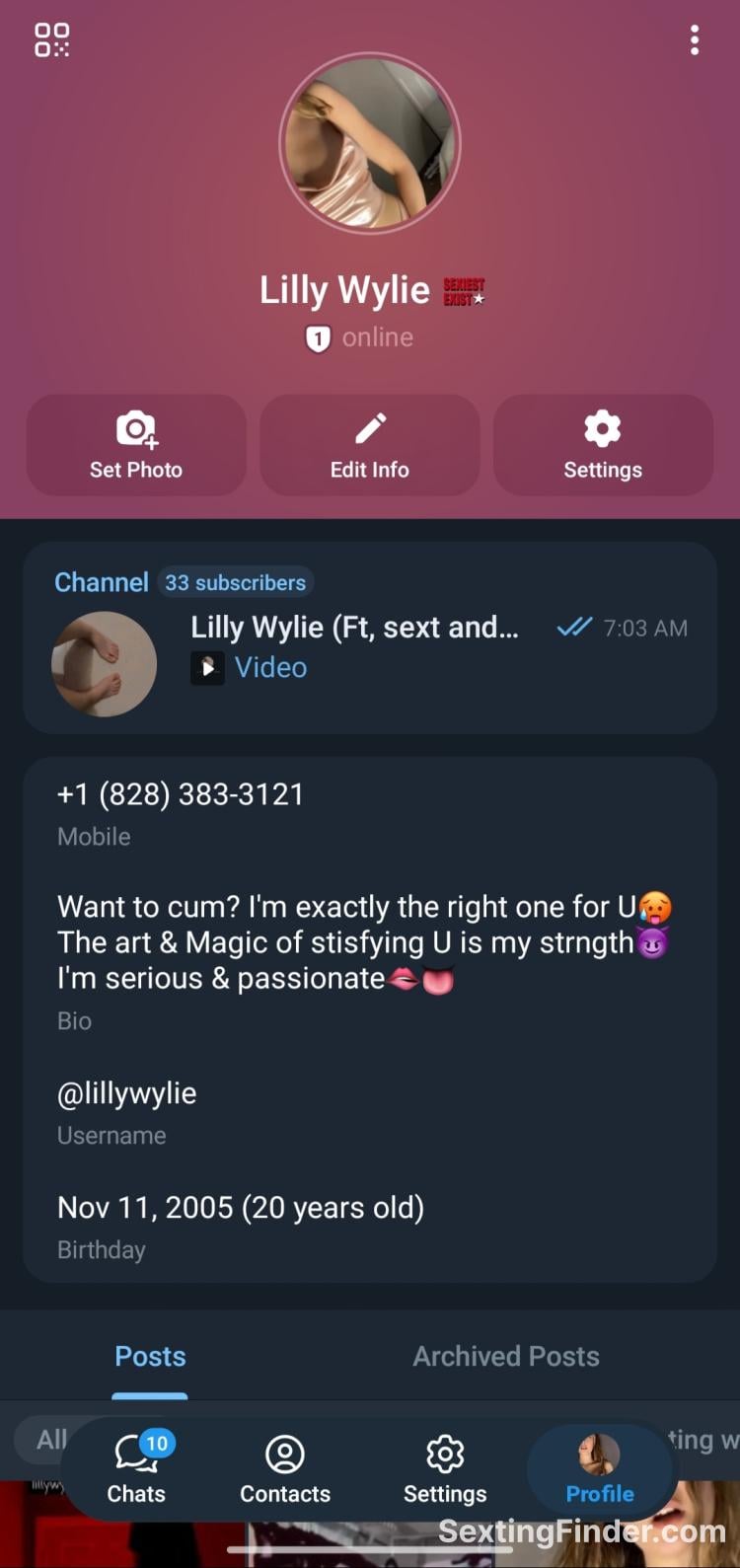Select the Profile tab in the bottom bar
The height and width of the screenshot is (1568, 740).
pos(599,1467)
